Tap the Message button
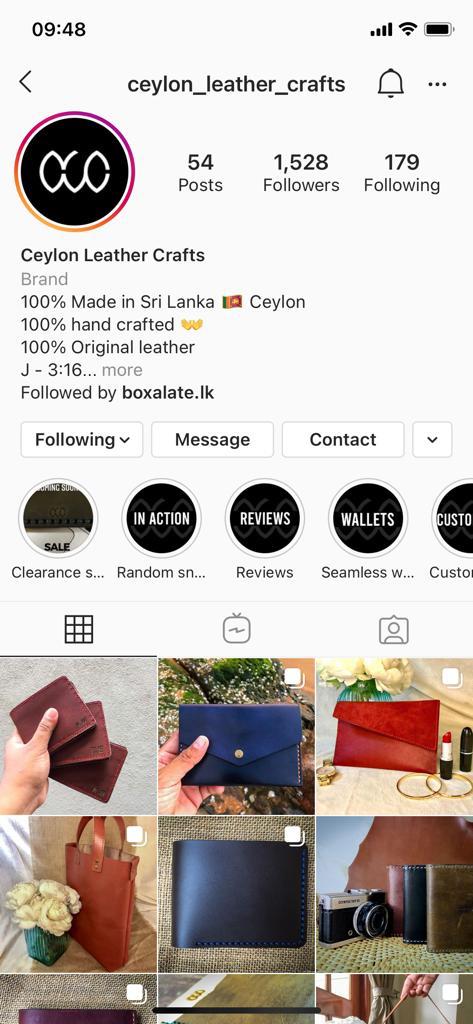This screenshot has width=473, height=1024. [212, 440]
